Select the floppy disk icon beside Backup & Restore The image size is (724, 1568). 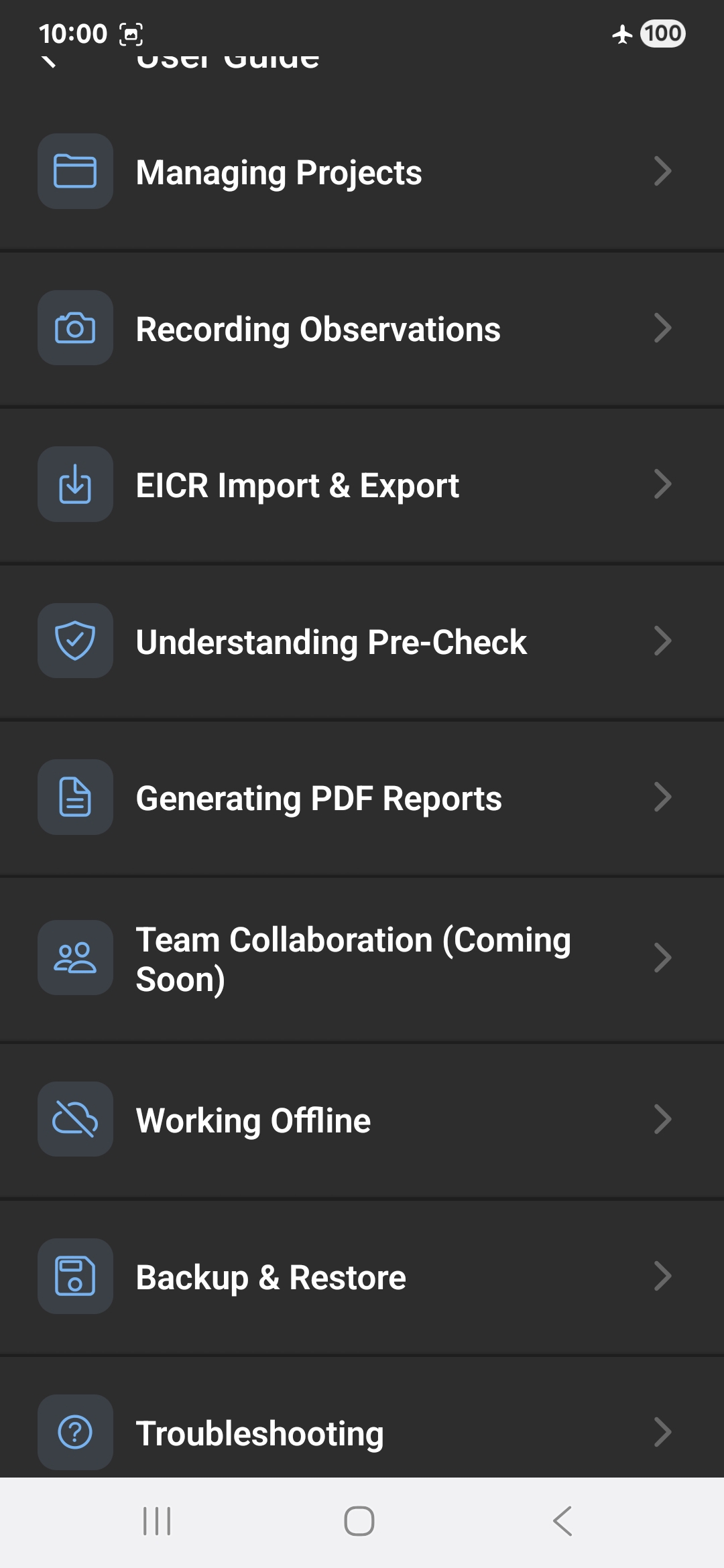75,1277
